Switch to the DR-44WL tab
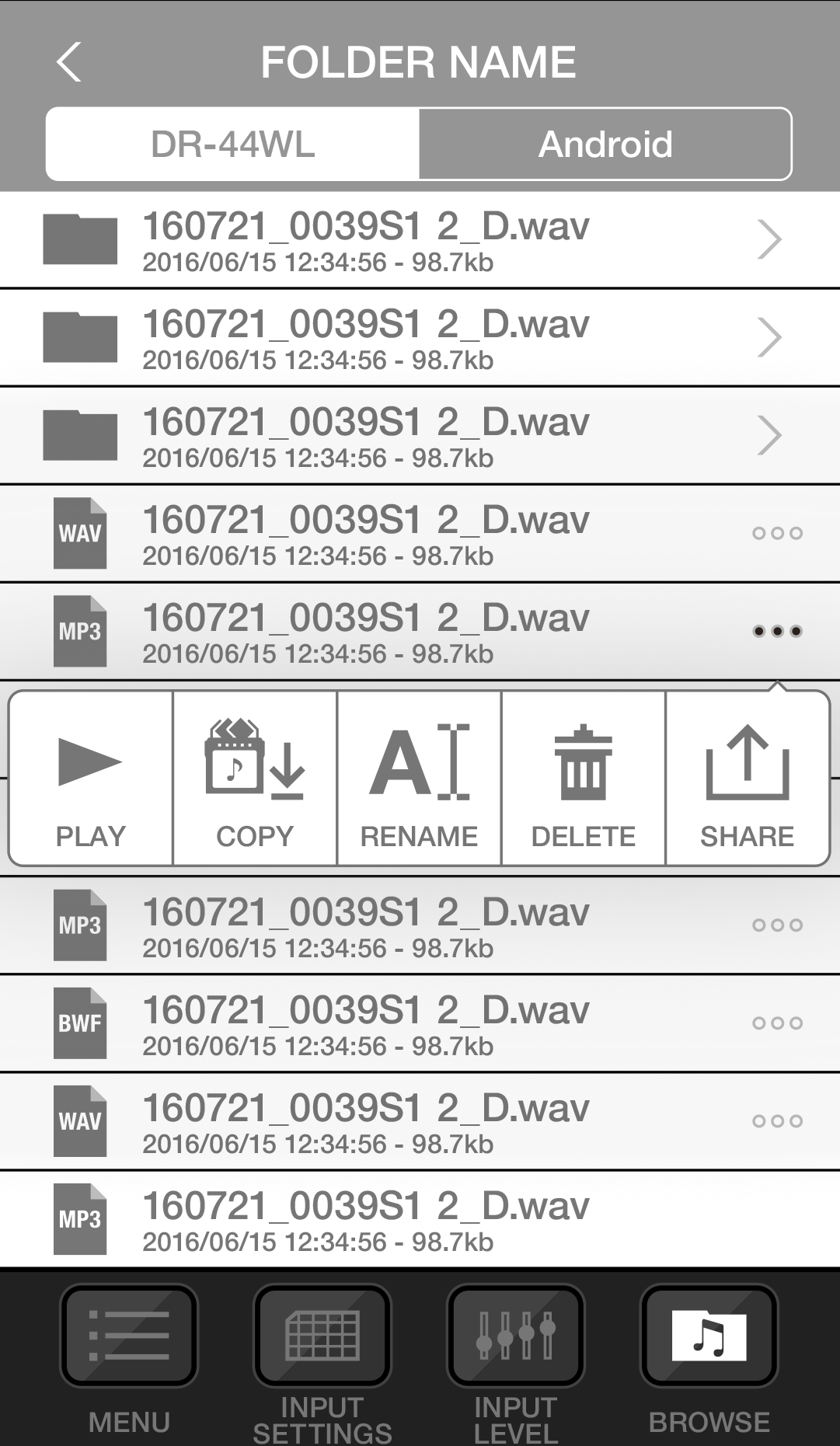 coord(232,145)
